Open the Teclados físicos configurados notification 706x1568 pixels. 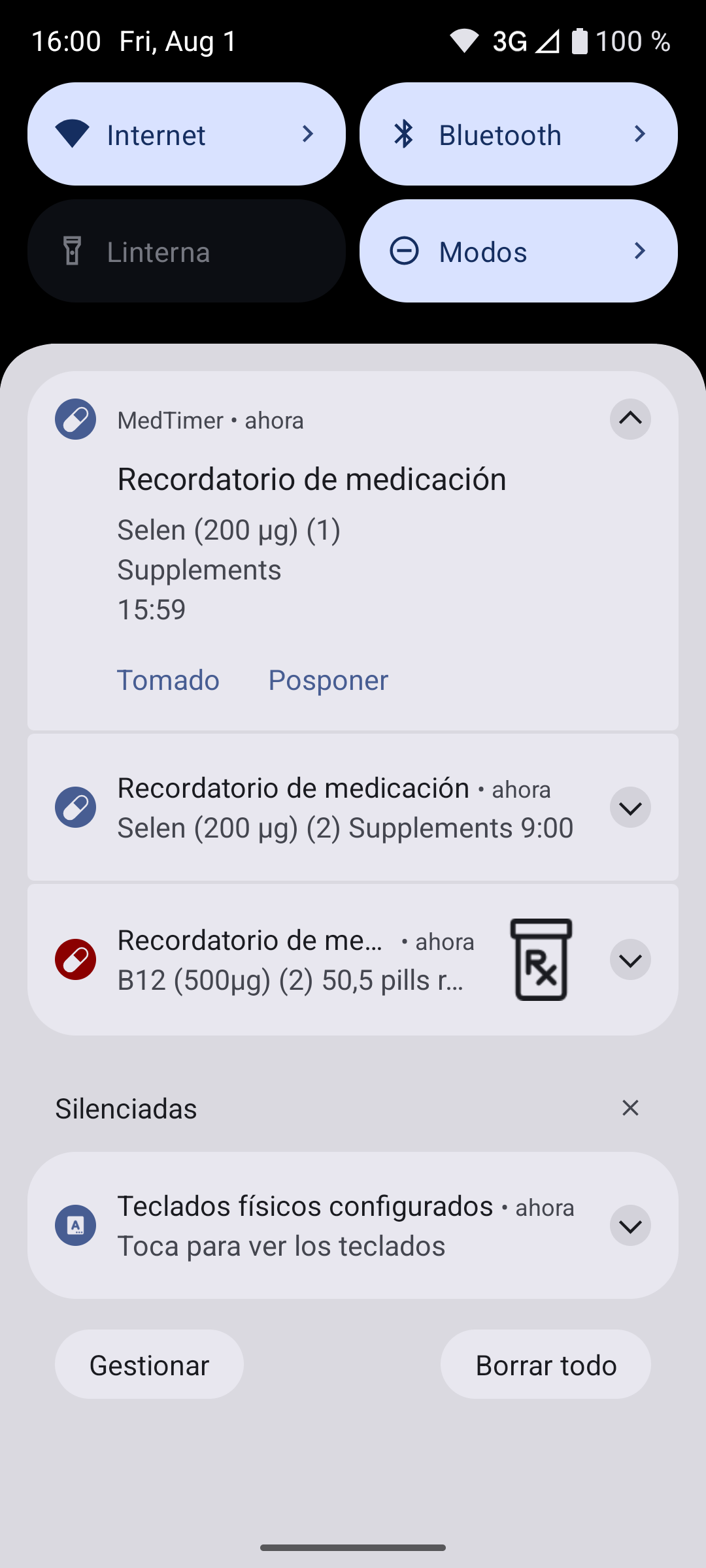(327, 1226)
